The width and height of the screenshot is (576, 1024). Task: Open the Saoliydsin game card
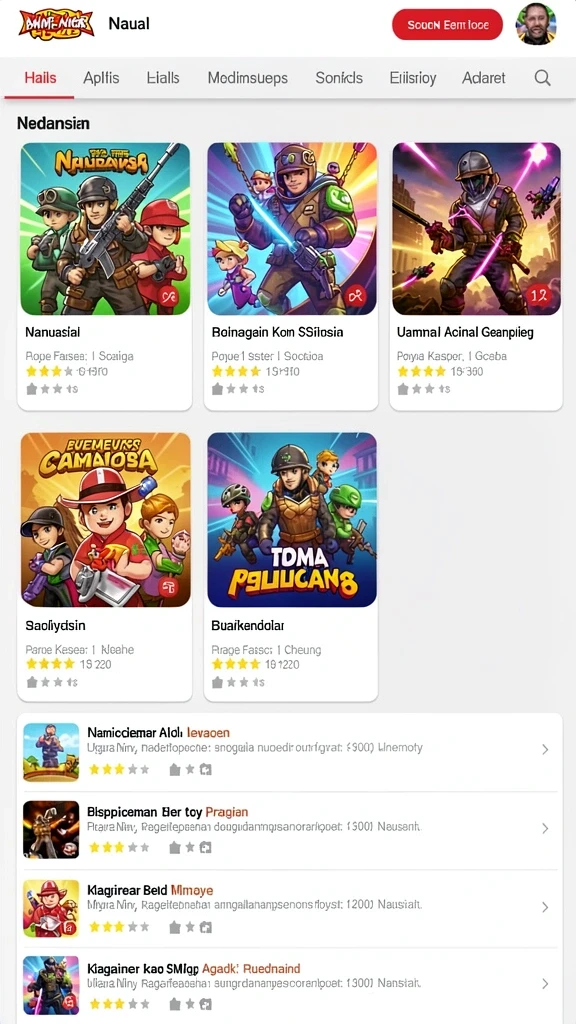(x=104, y=566)
